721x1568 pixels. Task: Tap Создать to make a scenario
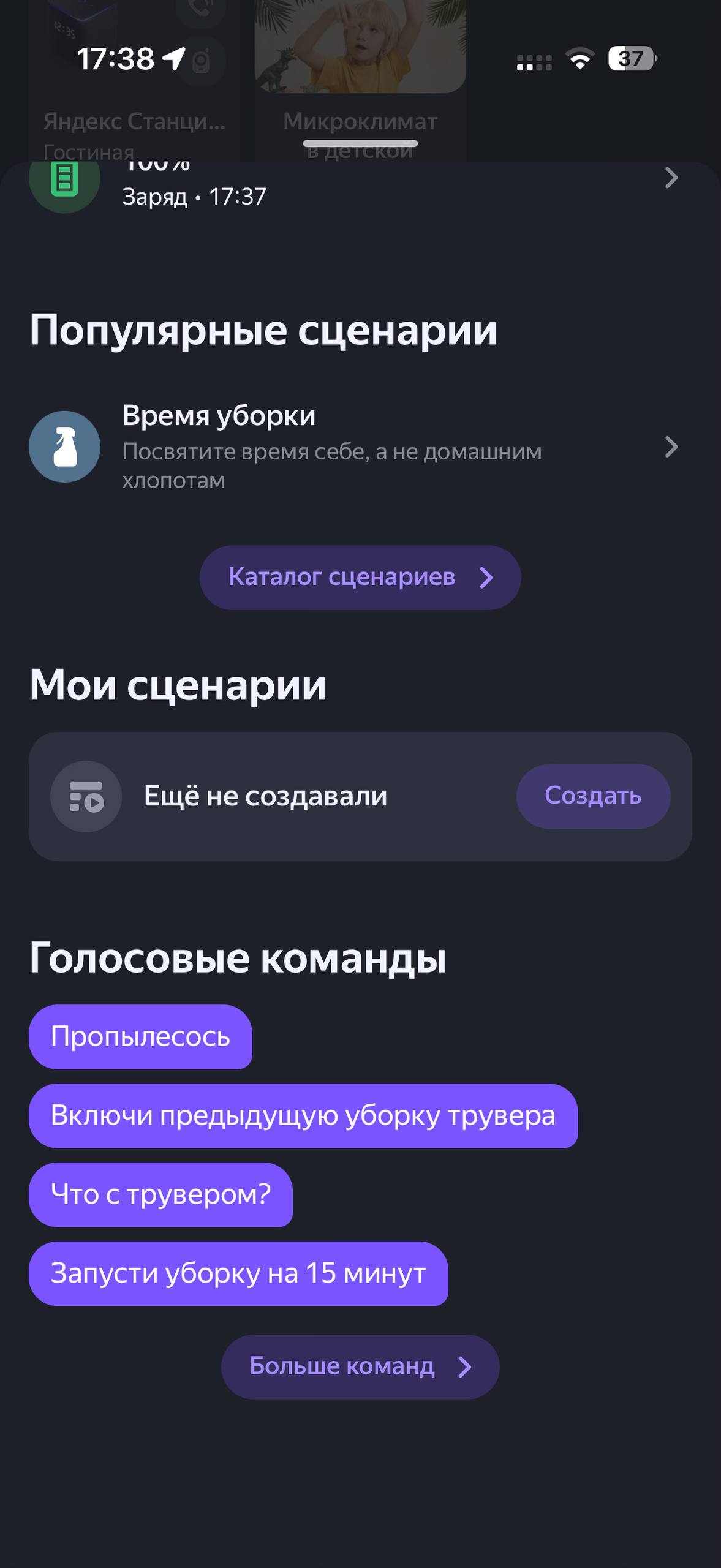point(592,796)
